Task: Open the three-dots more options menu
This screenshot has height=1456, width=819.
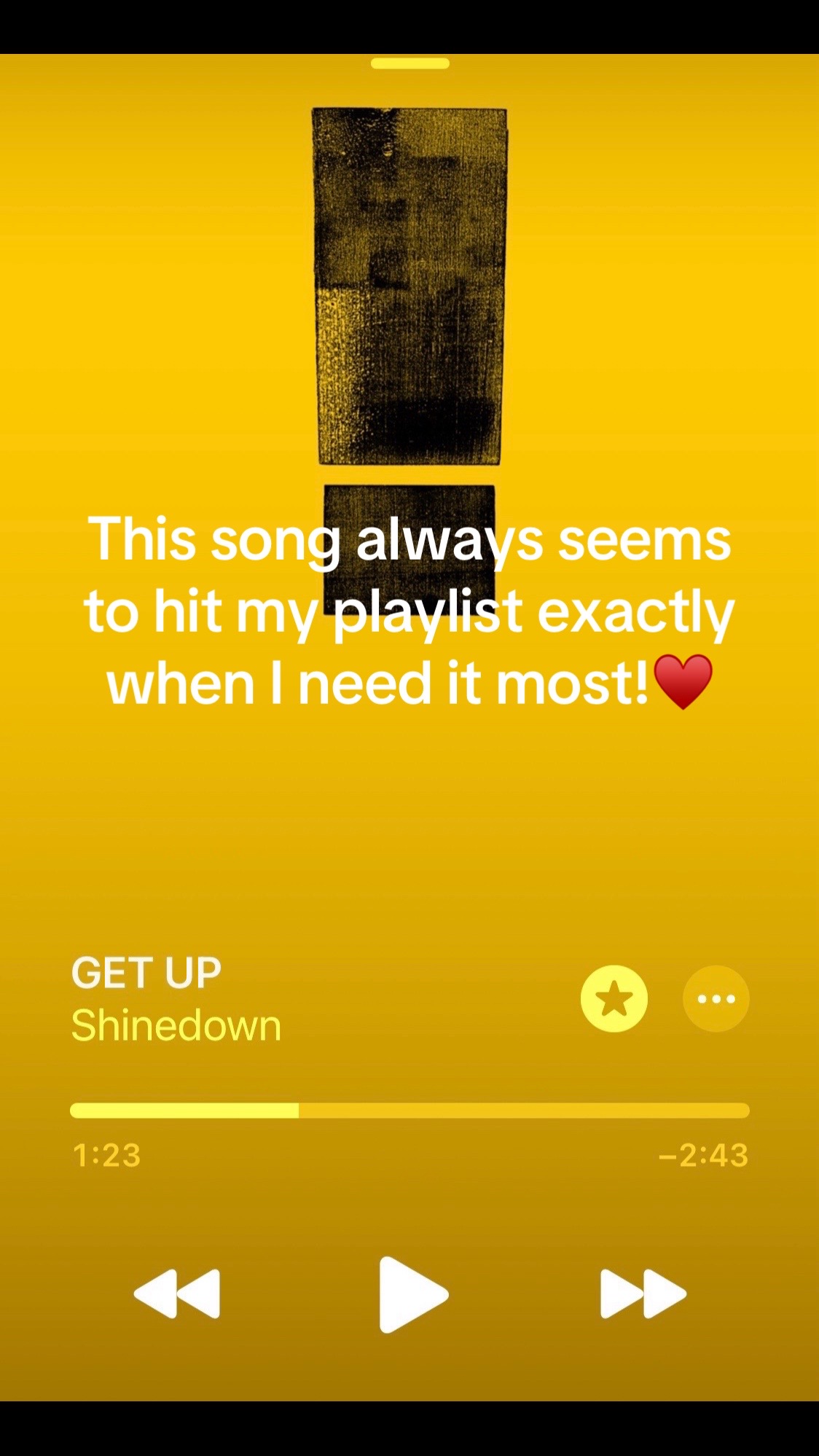Action: pos(716,998)
